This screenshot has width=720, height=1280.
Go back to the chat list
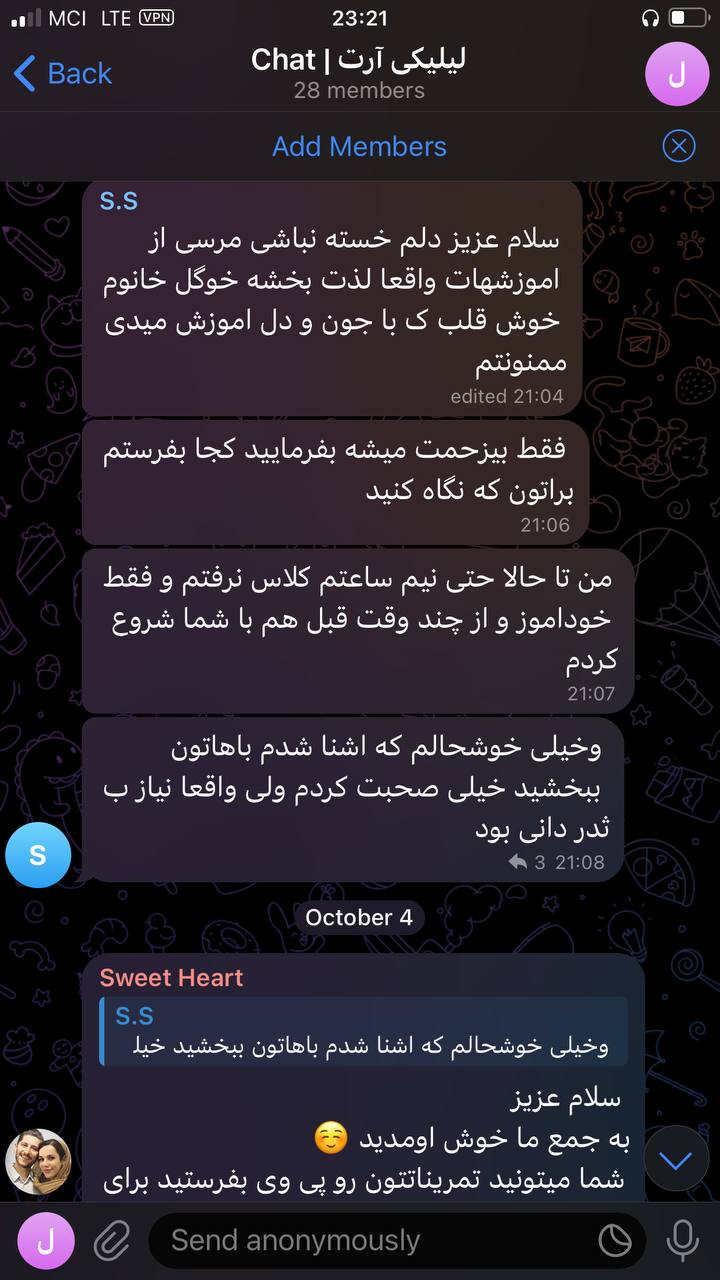point(62,73)
